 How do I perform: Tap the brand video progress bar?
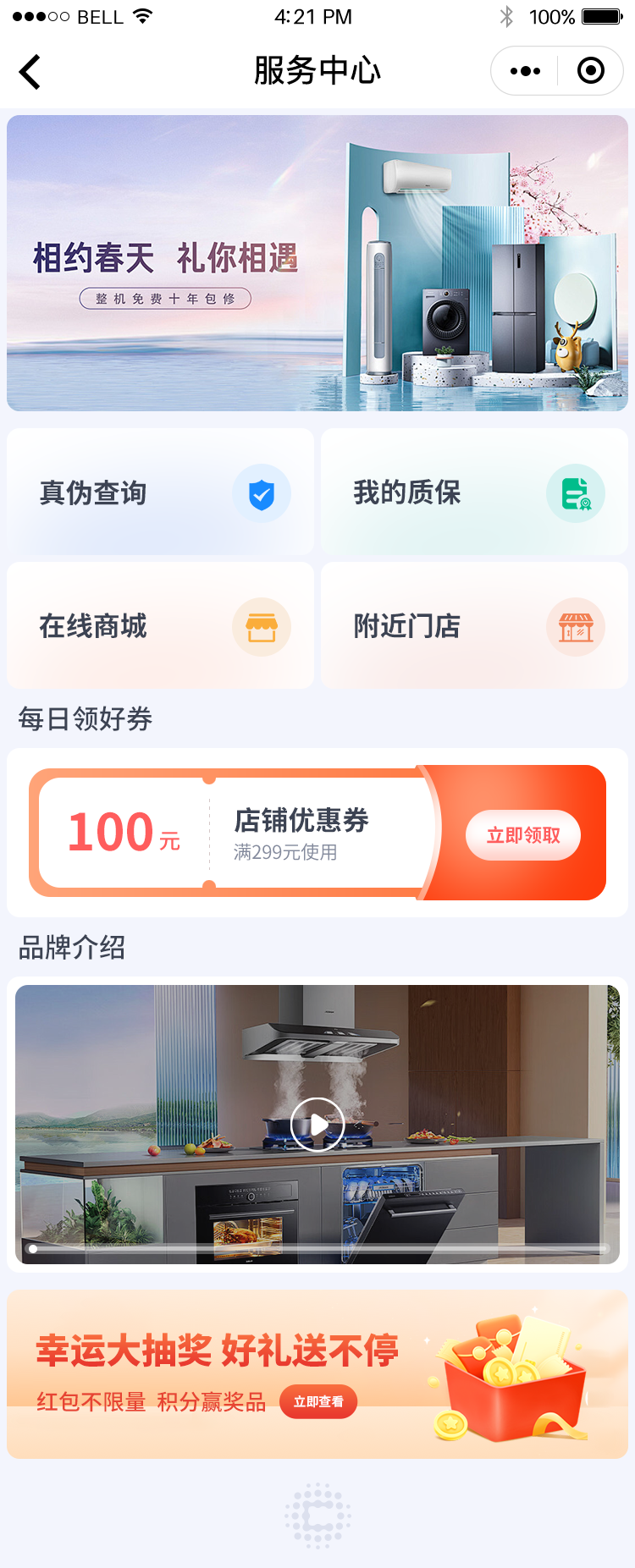pos(317,1248)
